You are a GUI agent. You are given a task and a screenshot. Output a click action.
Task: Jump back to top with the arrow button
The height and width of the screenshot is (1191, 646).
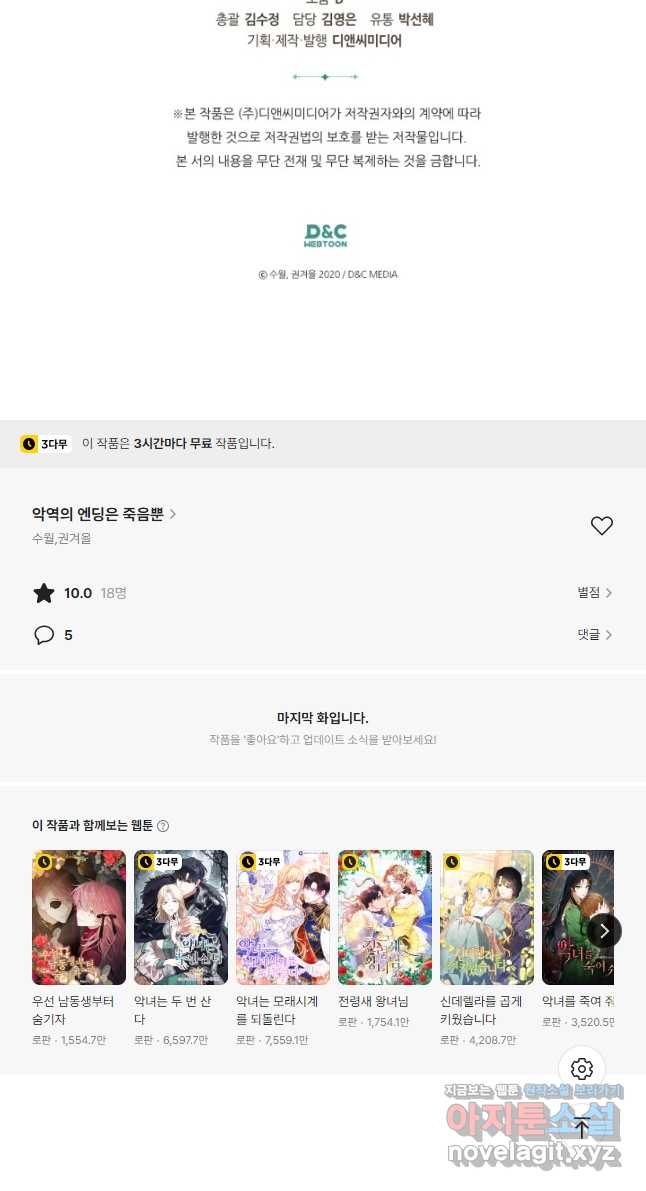click(x=582, y=1127)
